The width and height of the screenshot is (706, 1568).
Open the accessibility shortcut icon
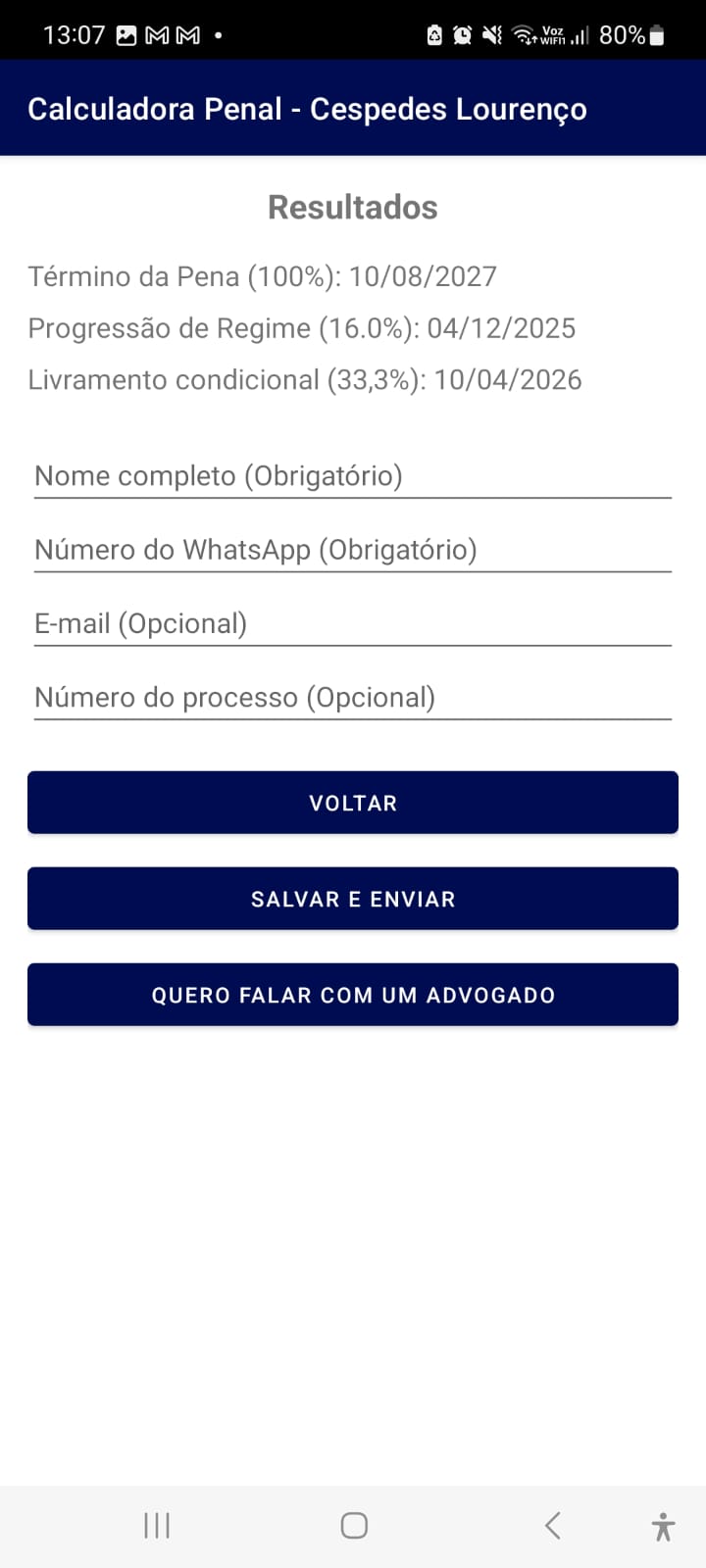point(663,1525)
